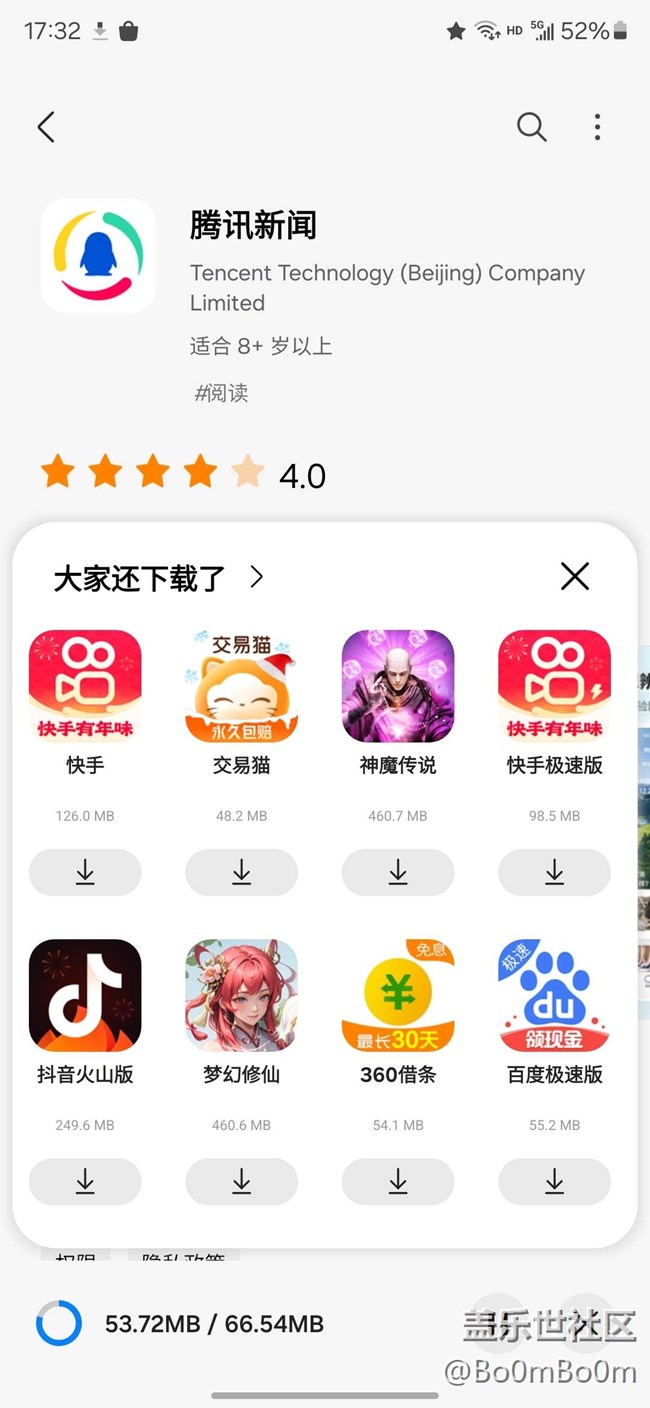The height and width of the screenshot is (1408, 650).
Task: Go back using the top-left arrow
Action: click(x=46, y=127)
